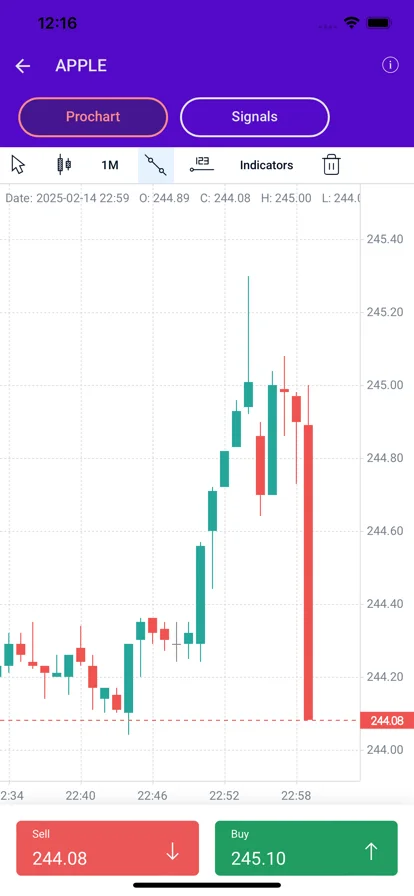This screenshot has height=896, width=414.
Task: Switch to the Prochart tab
Action: click(x=93, y=117)
